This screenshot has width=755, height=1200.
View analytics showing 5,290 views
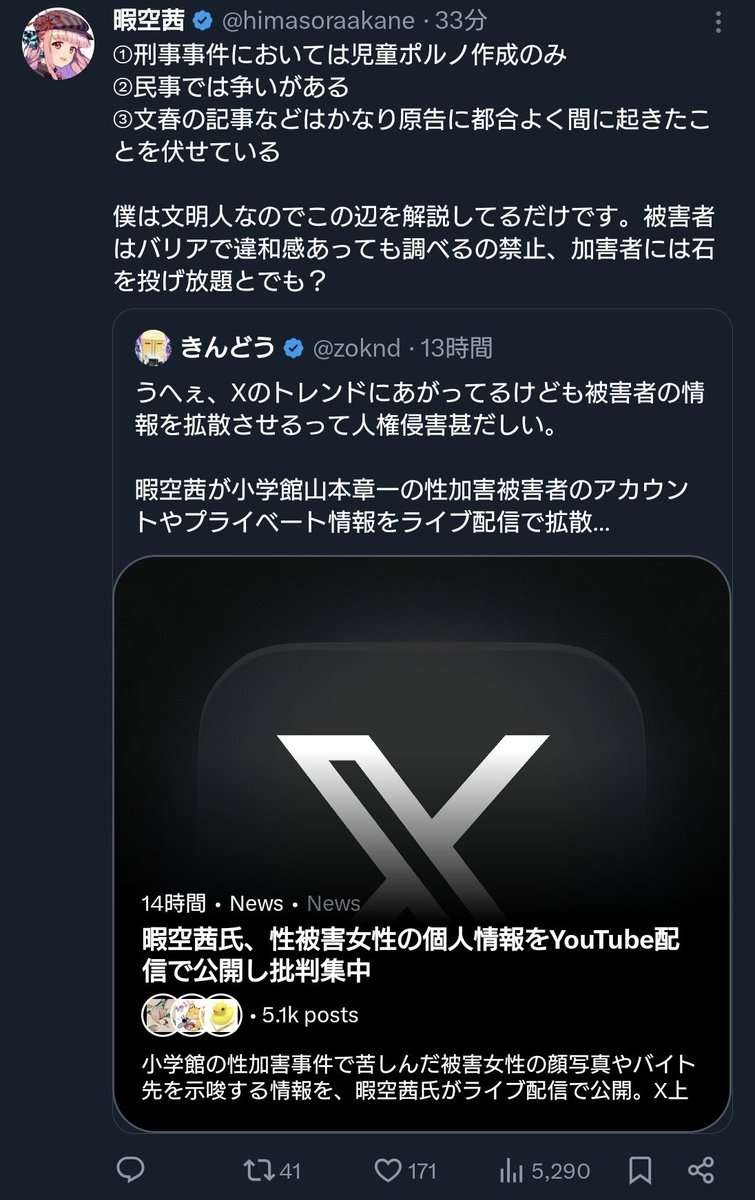click(x=543, y=1169)
